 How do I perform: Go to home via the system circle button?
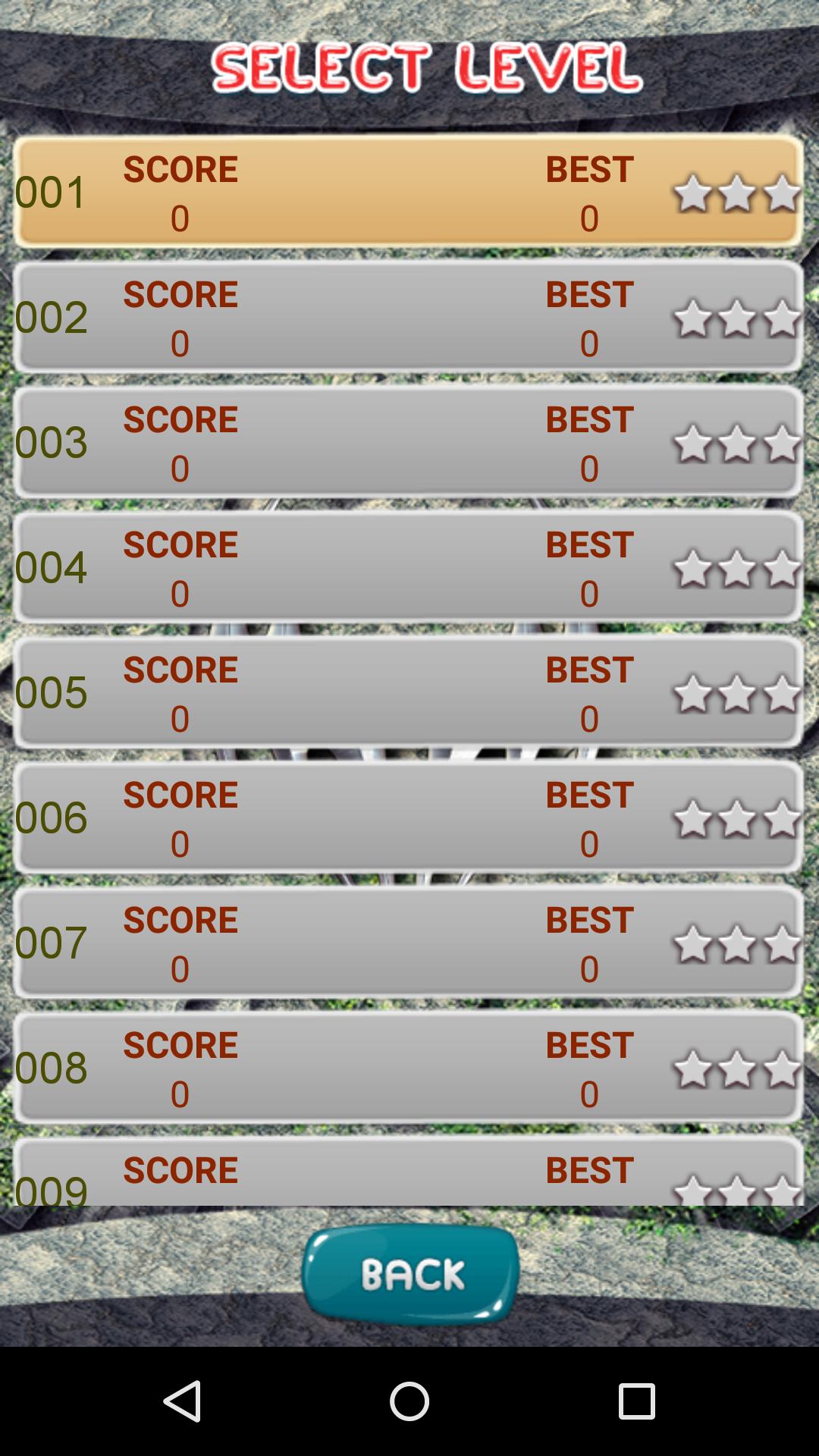point(409,1400)
